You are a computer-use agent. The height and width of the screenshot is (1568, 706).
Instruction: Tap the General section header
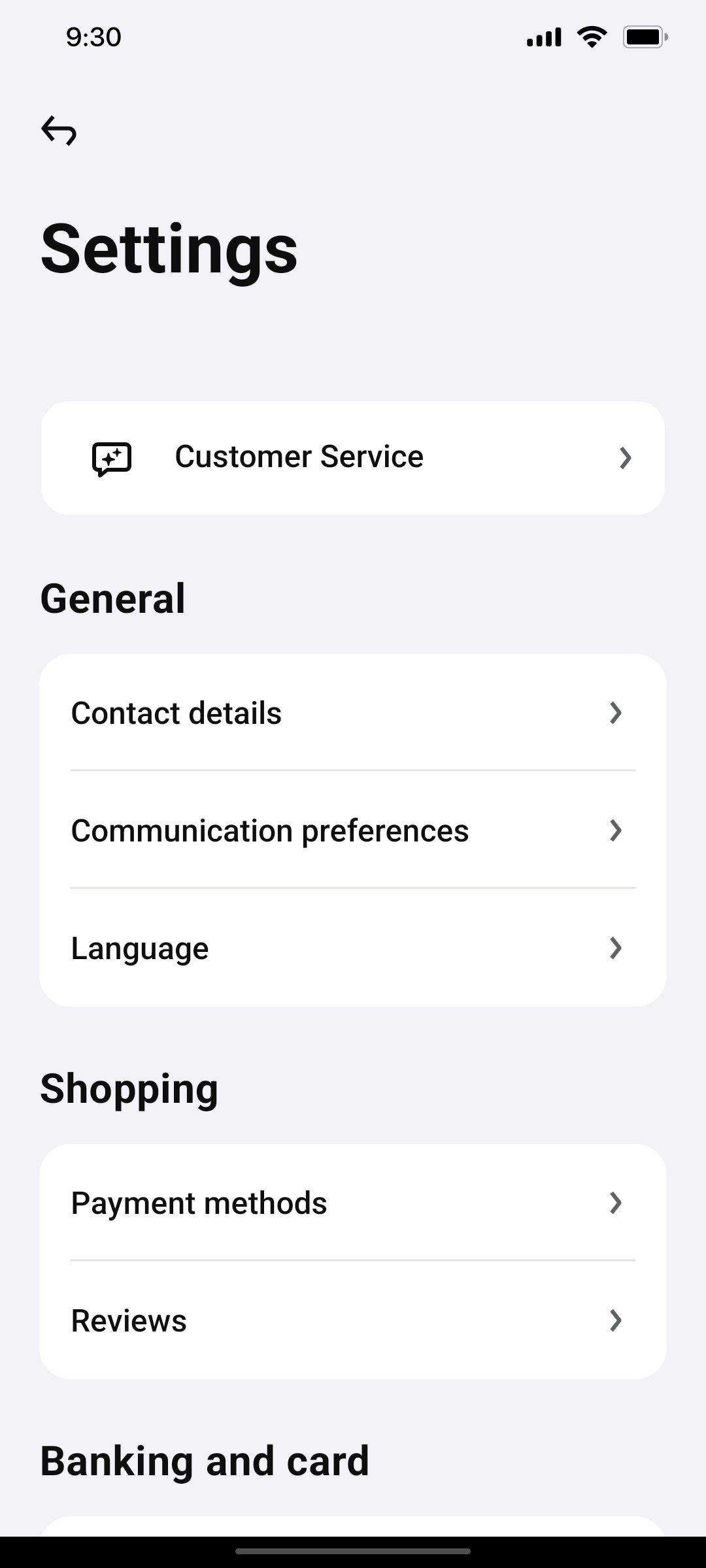112,597
